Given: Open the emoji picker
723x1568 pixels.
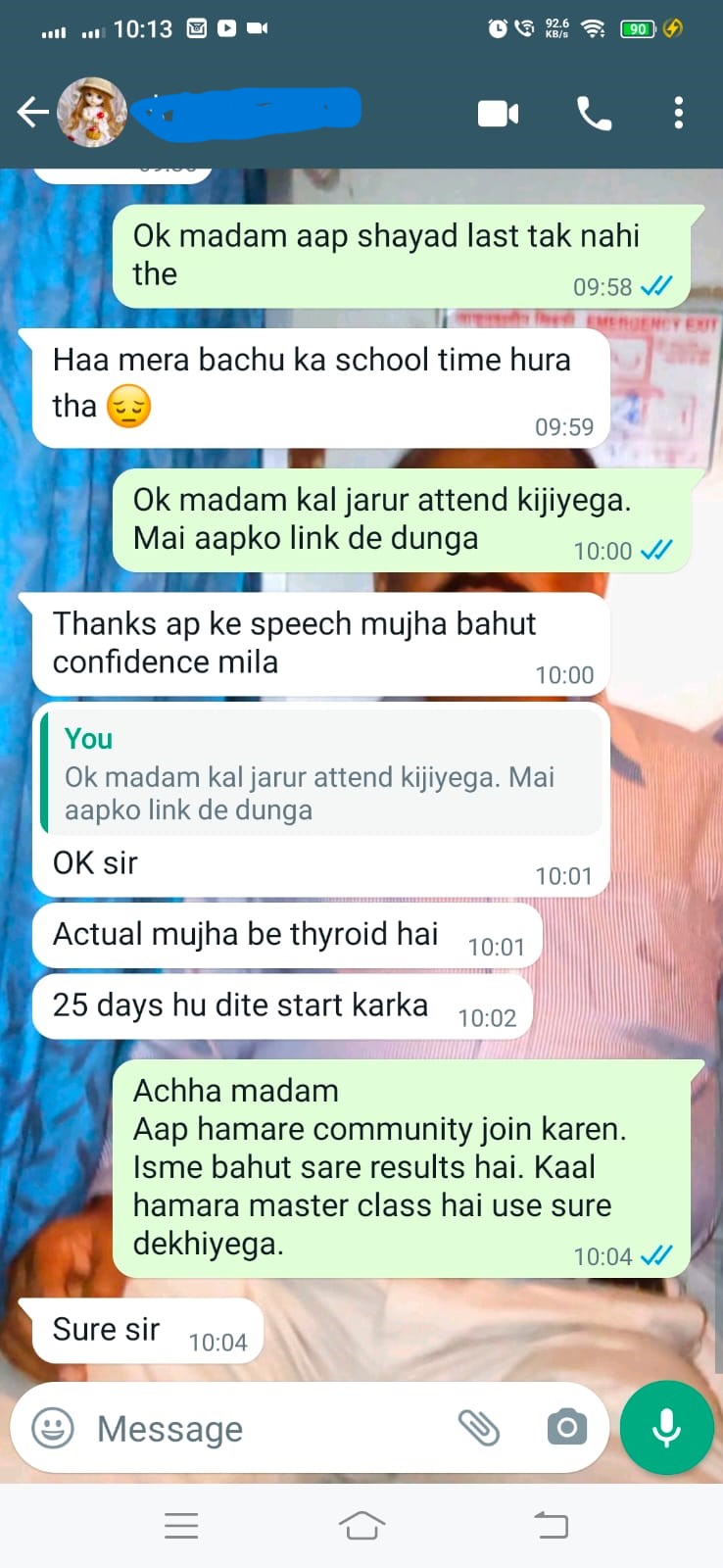Looking at the screenshot, I should (53, 1428).
